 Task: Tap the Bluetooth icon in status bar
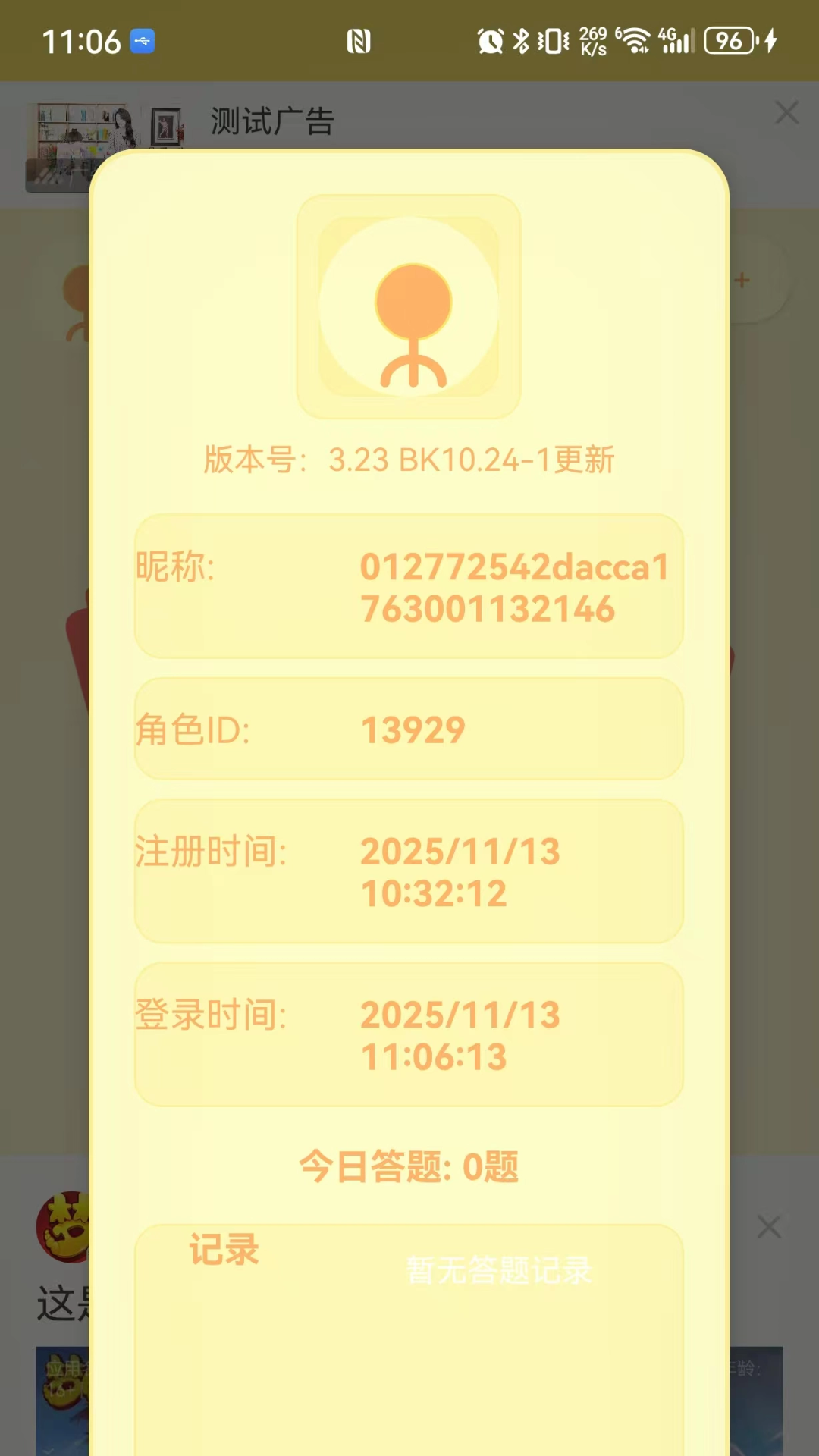tap(520, 43)
